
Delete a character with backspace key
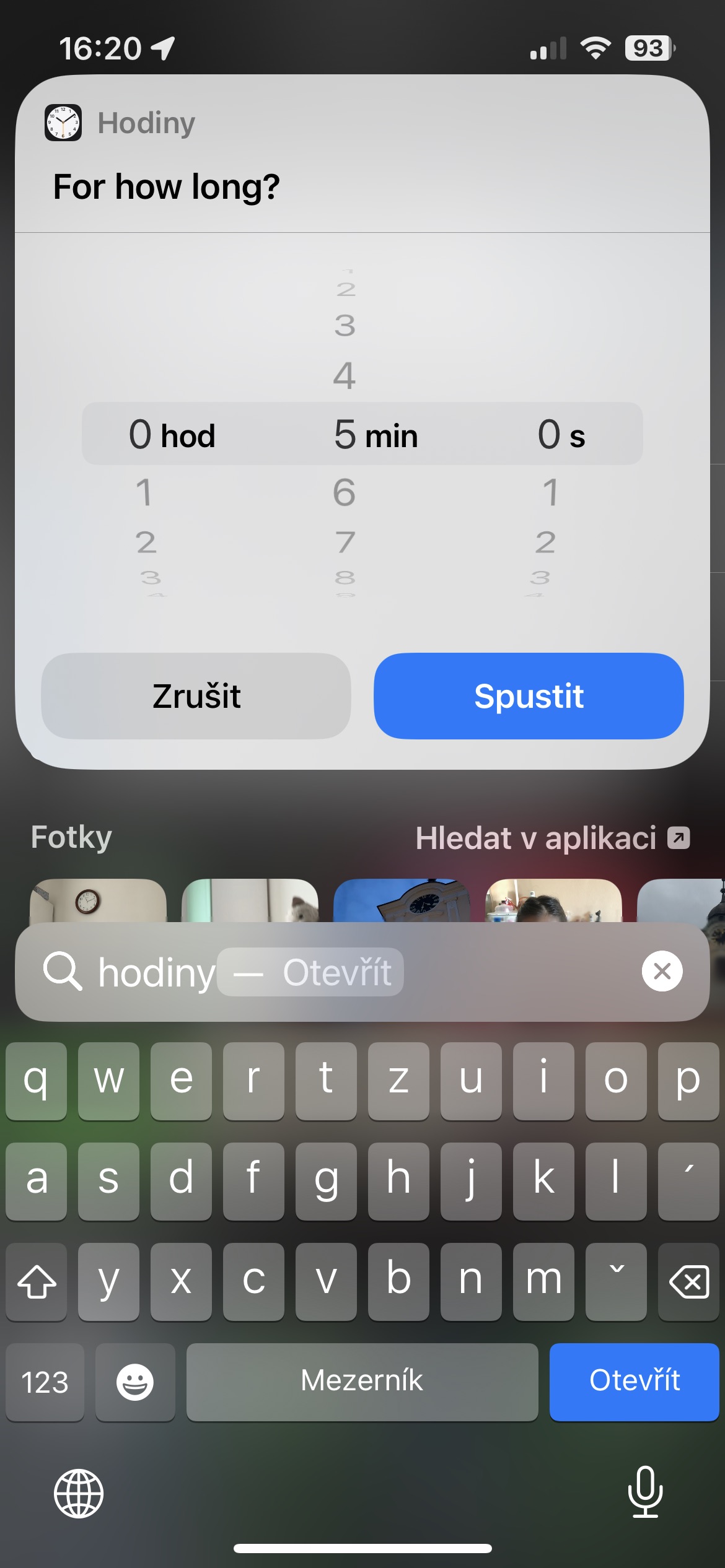tap(688, 1281)
